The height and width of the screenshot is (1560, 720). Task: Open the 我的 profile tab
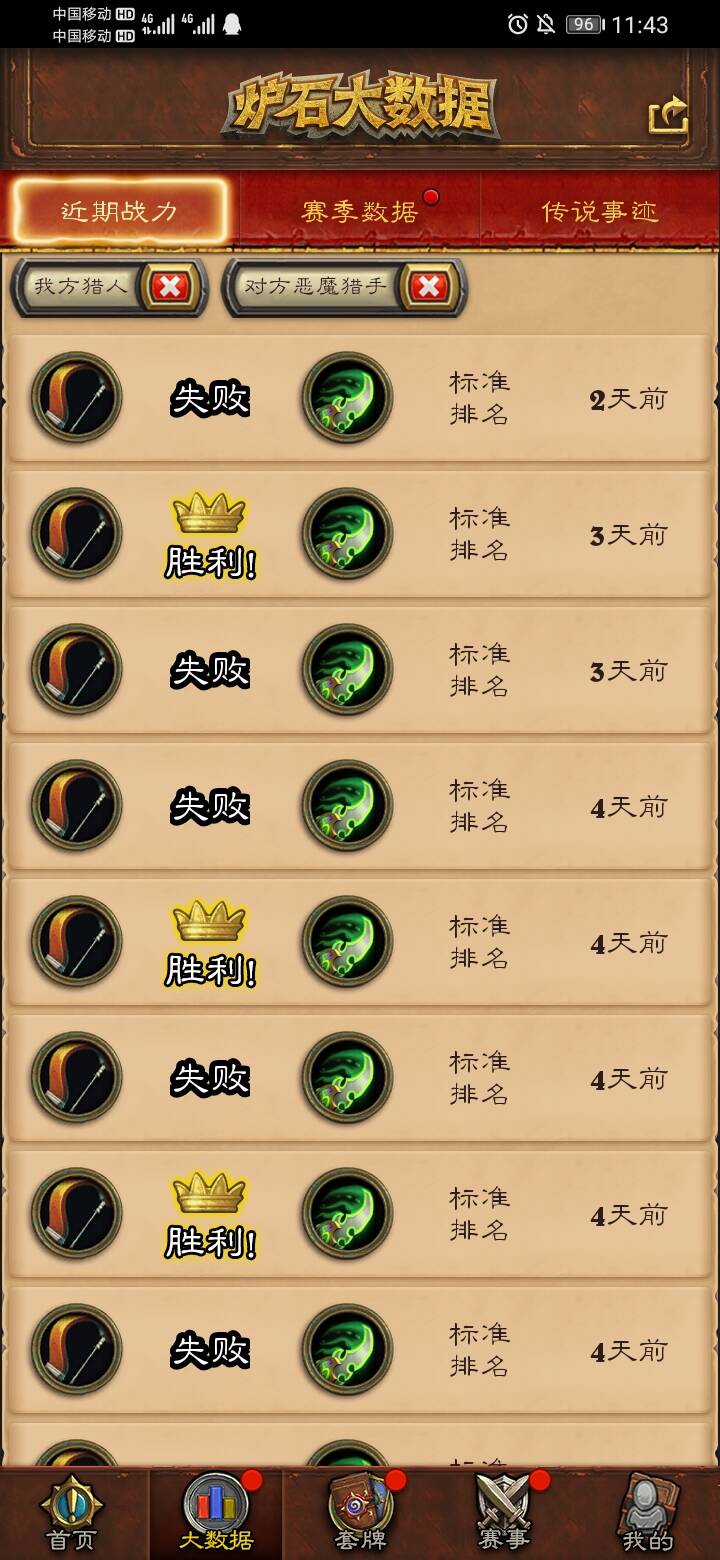[x=648, y=1515]
